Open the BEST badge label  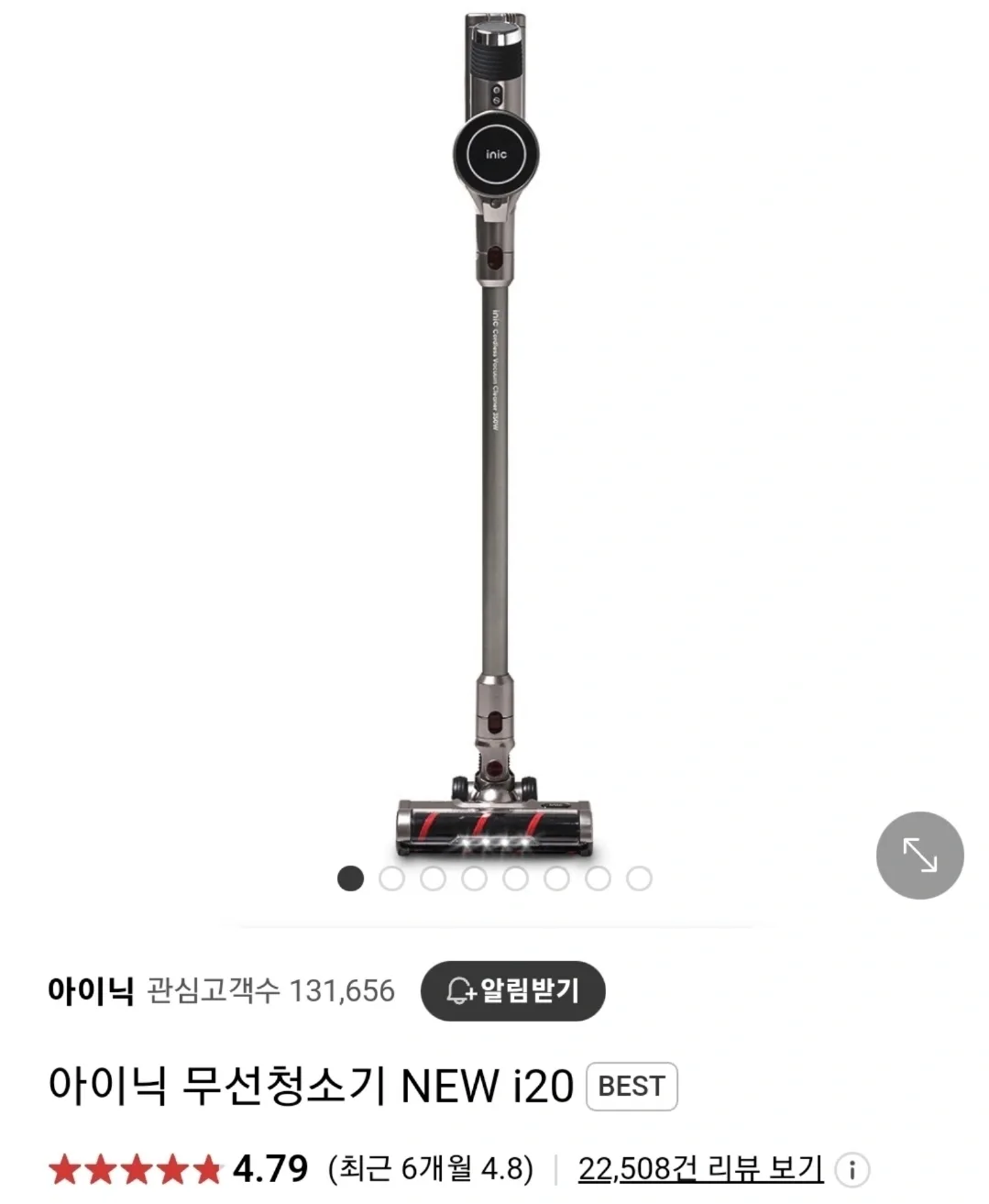click(x=631, y=1087)
